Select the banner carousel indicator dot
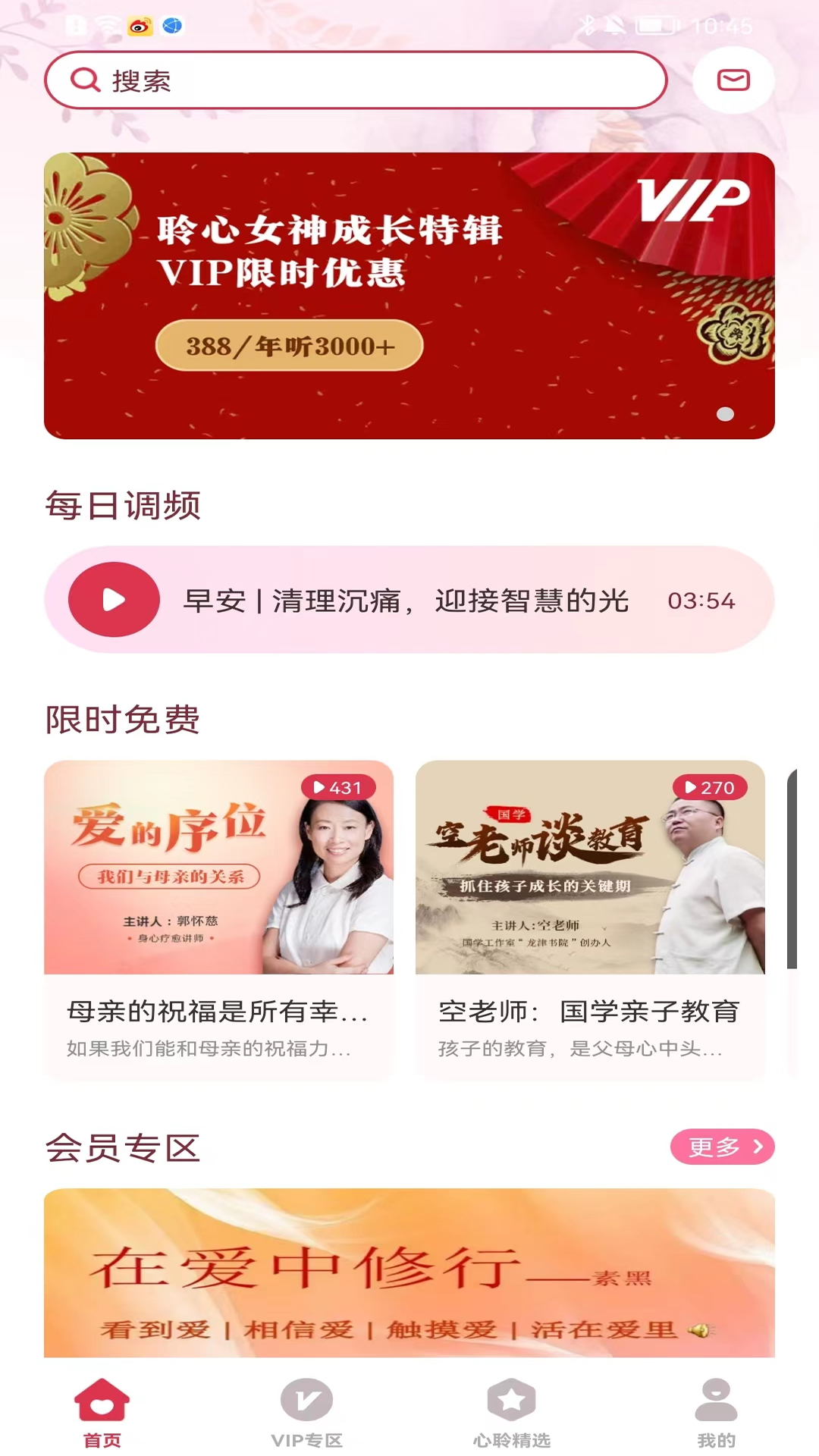The image size is (819, 1456). coord(726,414)
